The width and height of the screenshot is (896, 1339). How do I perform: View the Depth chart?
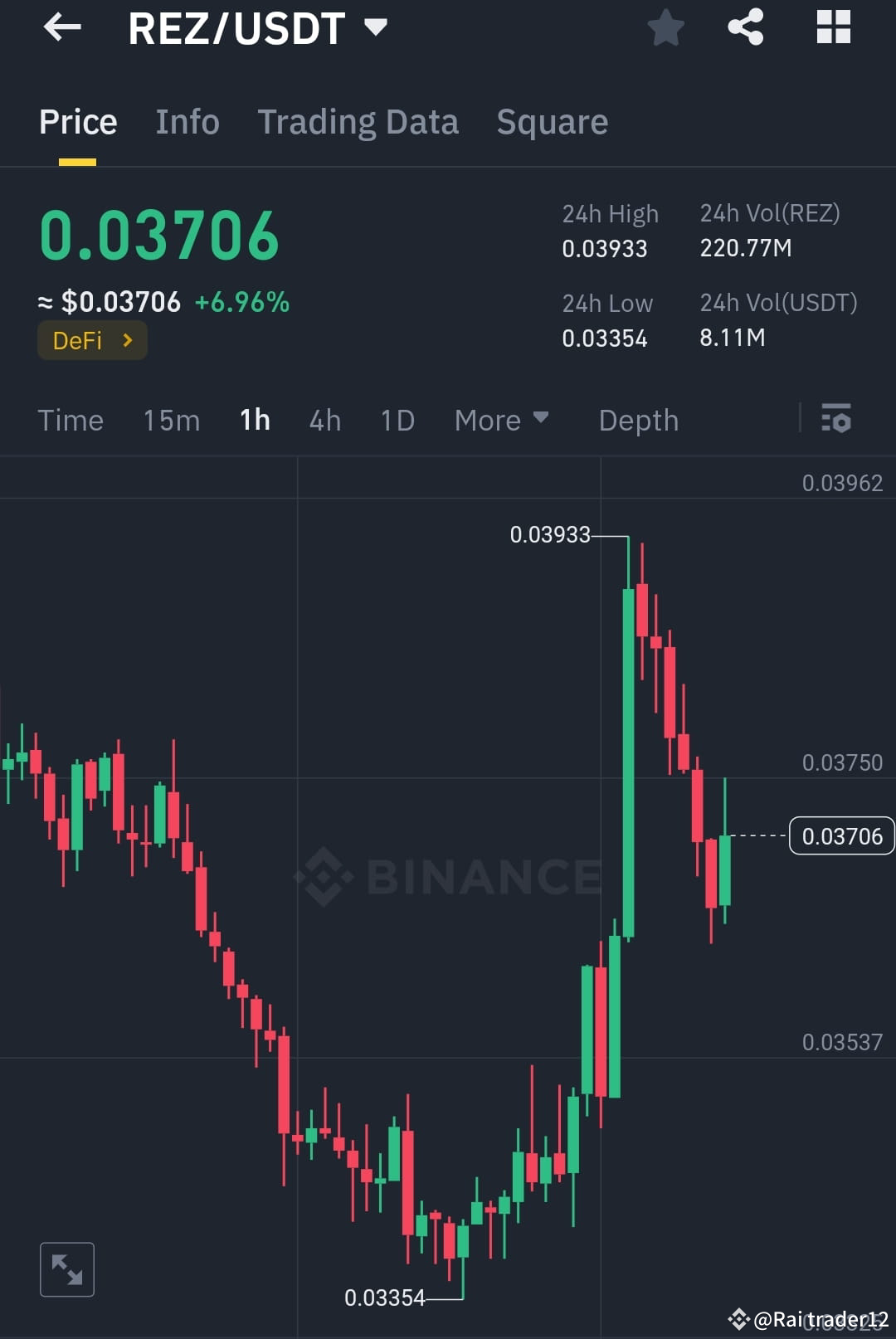click(x=638, y=420)
